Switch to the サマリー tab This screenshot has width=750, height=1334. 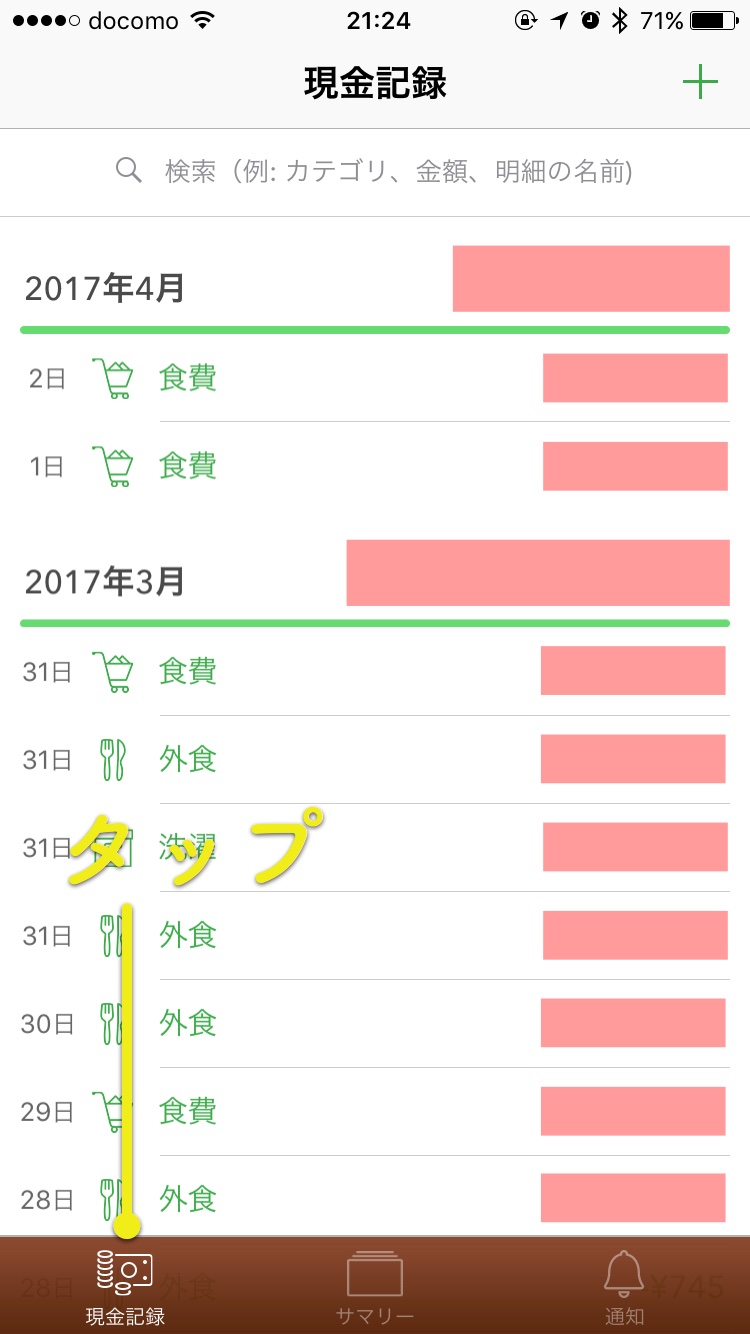(x=375, y=1287)
